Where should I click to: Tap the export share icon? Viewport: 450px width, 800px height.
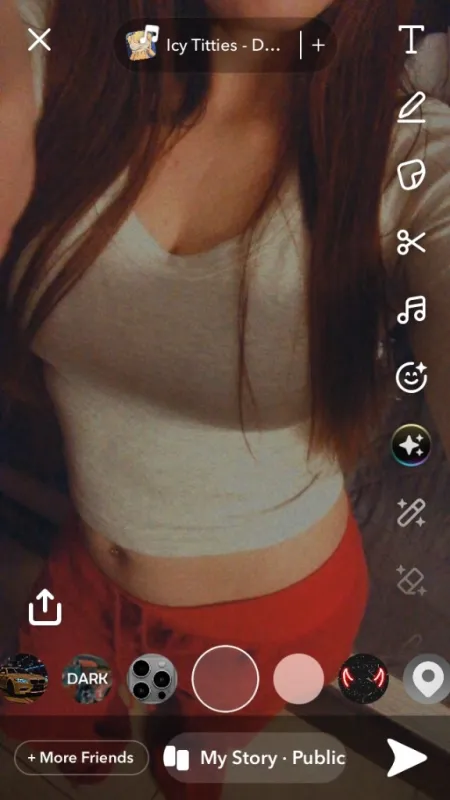45,607
